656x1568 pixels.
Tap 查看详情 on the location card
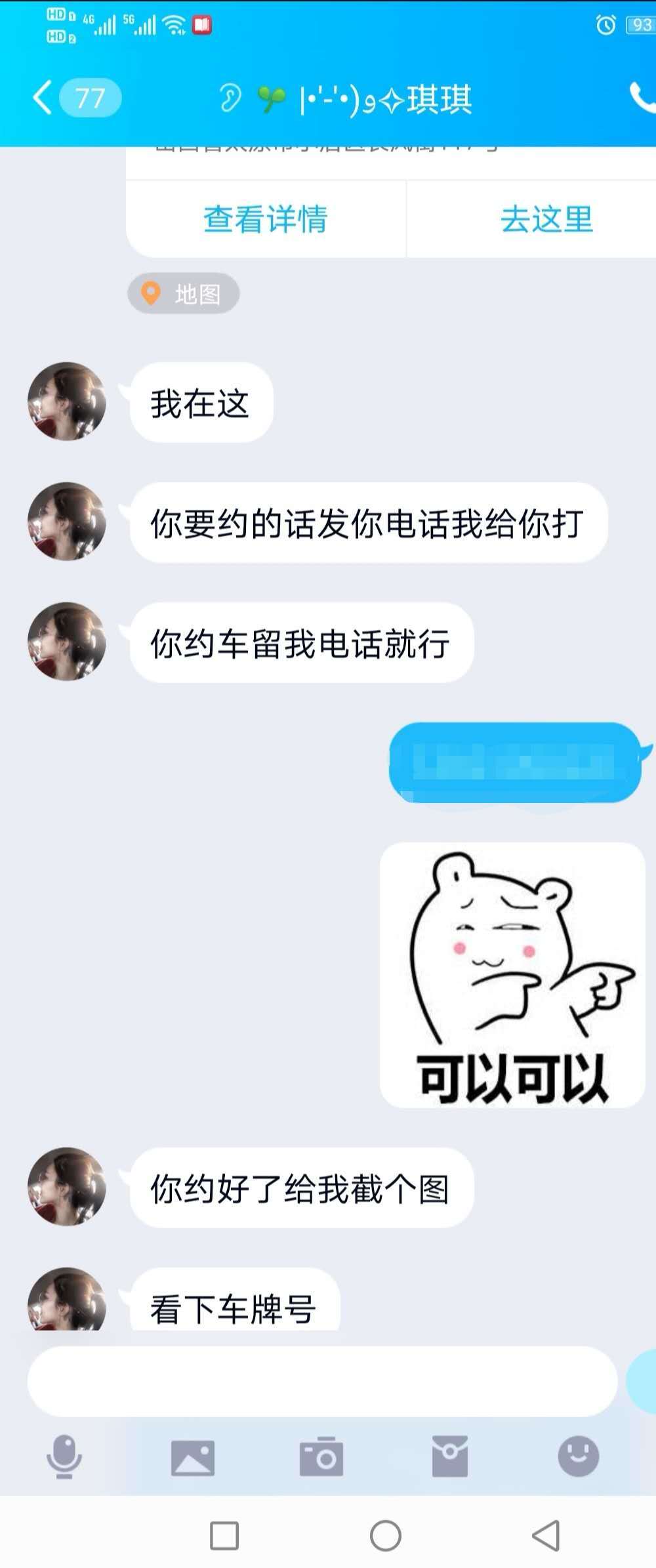click(265, 219)
